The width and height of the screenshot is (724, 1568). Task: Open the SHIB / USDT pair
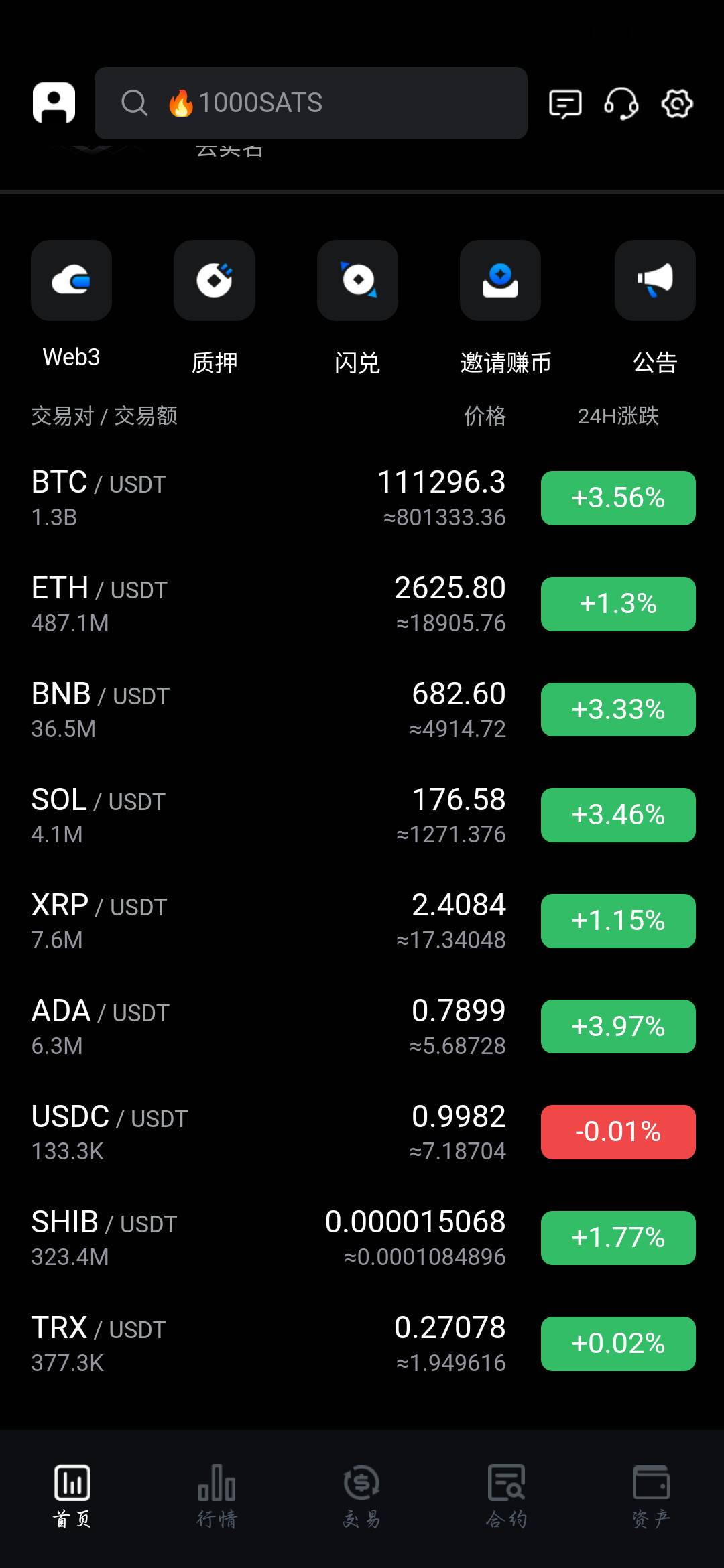[362, 1238]
